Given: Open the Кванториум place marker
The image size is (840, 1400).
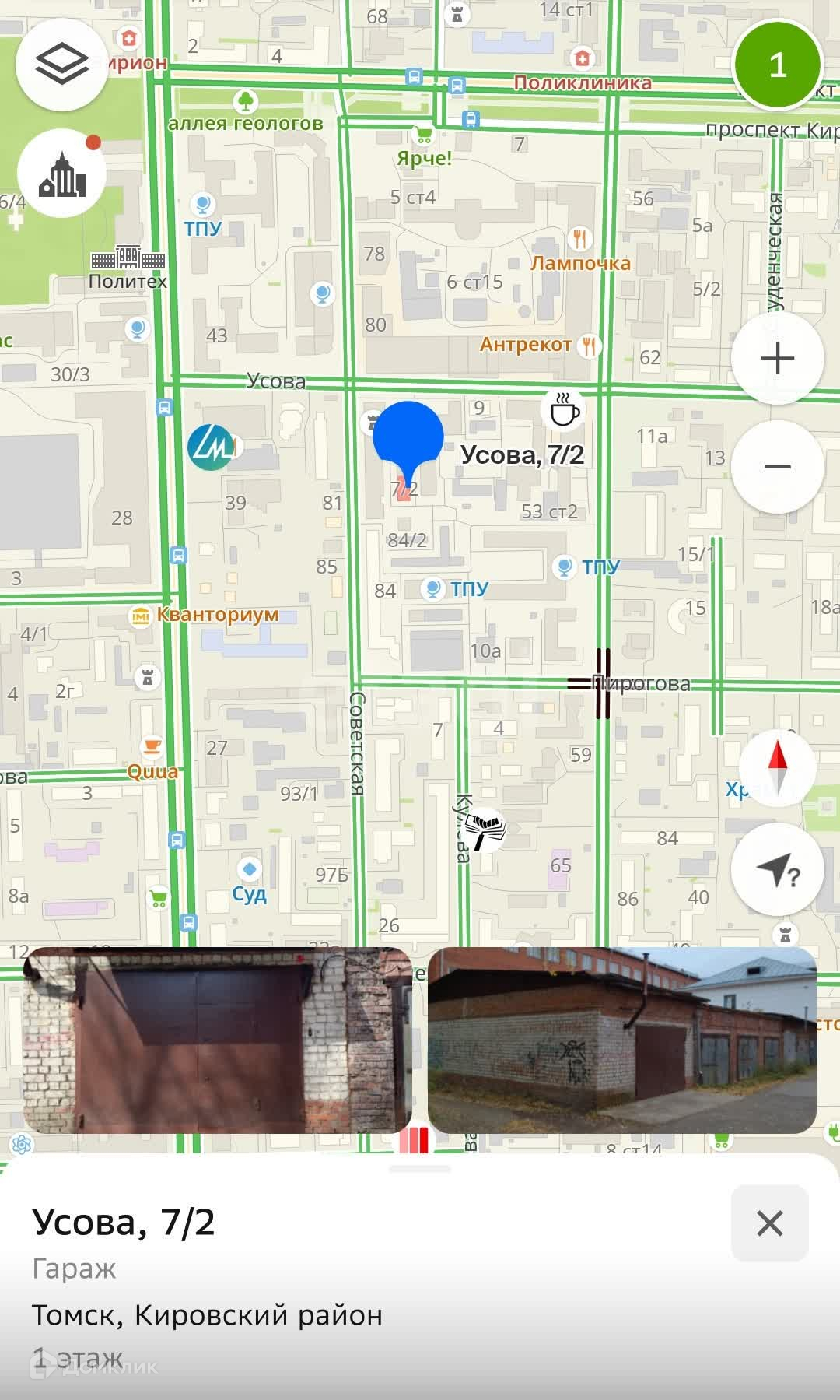Looking at the screenshot, I should 141,616.
